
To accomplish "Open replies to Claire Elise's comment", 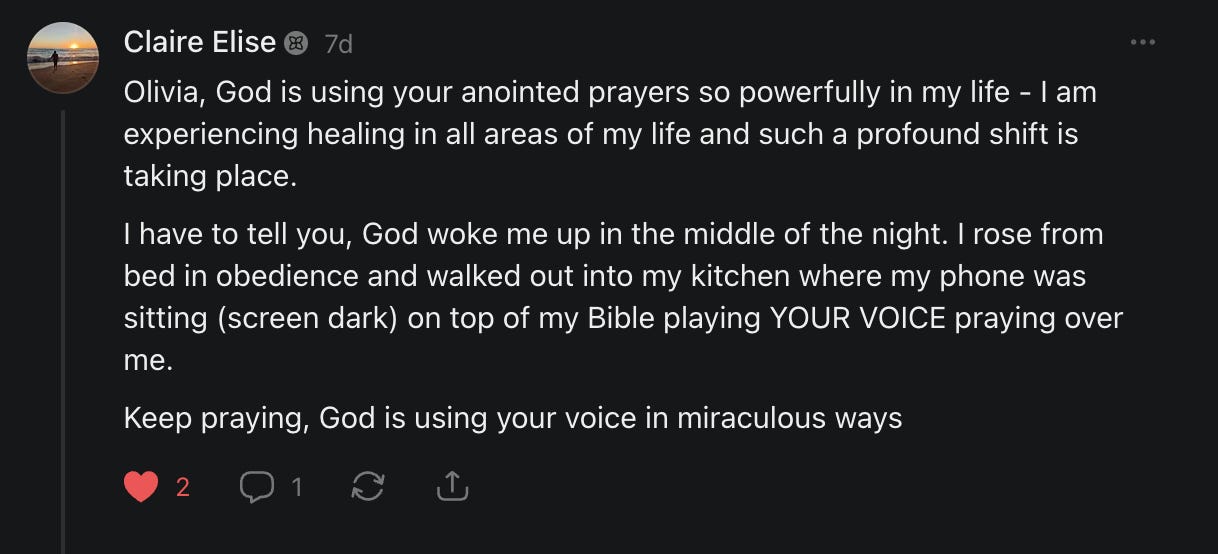I will (257, 487).
